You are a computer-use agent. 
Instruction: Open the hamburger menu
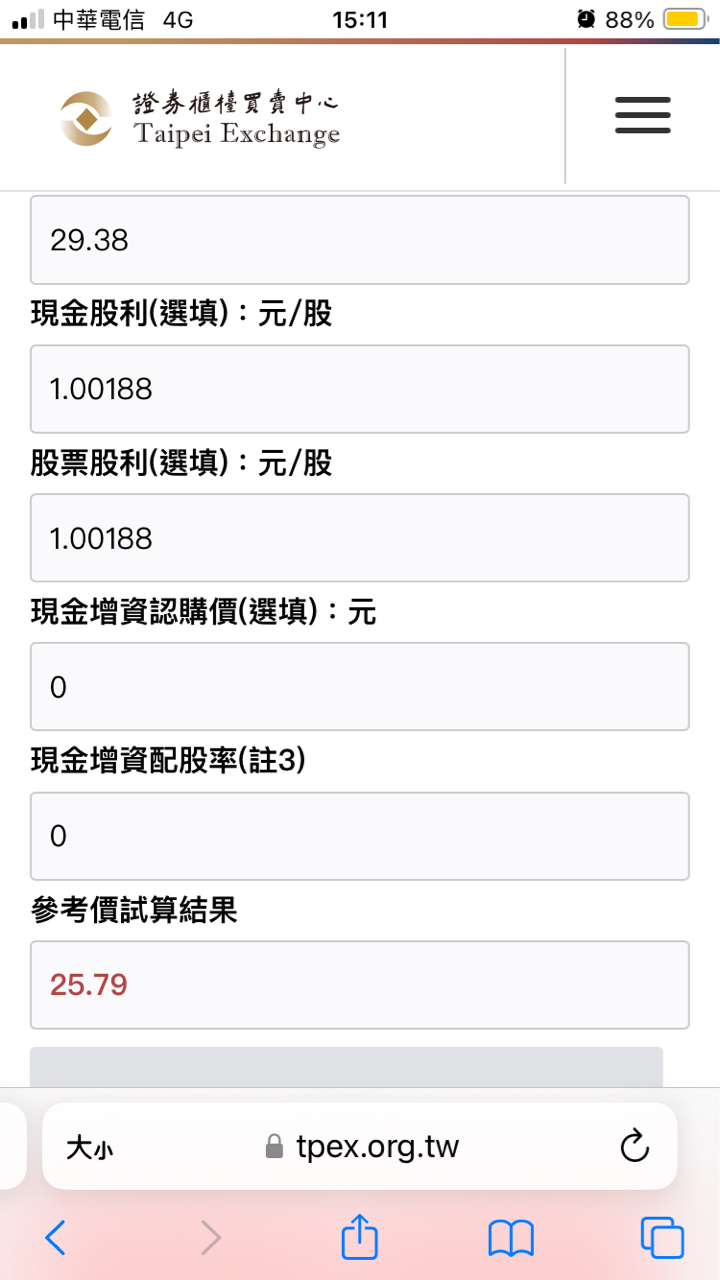[642, 116]
